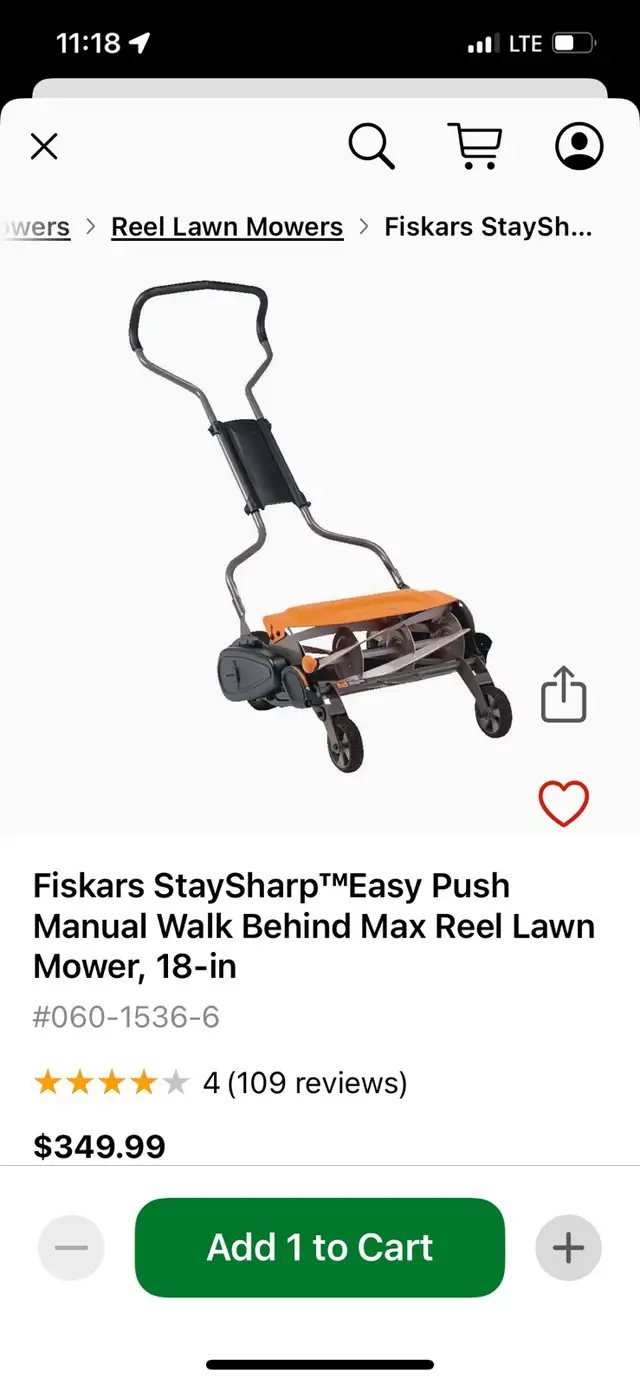Tap Add 1 to Cart
The width and height of the screenshot is (640, 1386).
pyautogui.click(x=320, y=1247)
